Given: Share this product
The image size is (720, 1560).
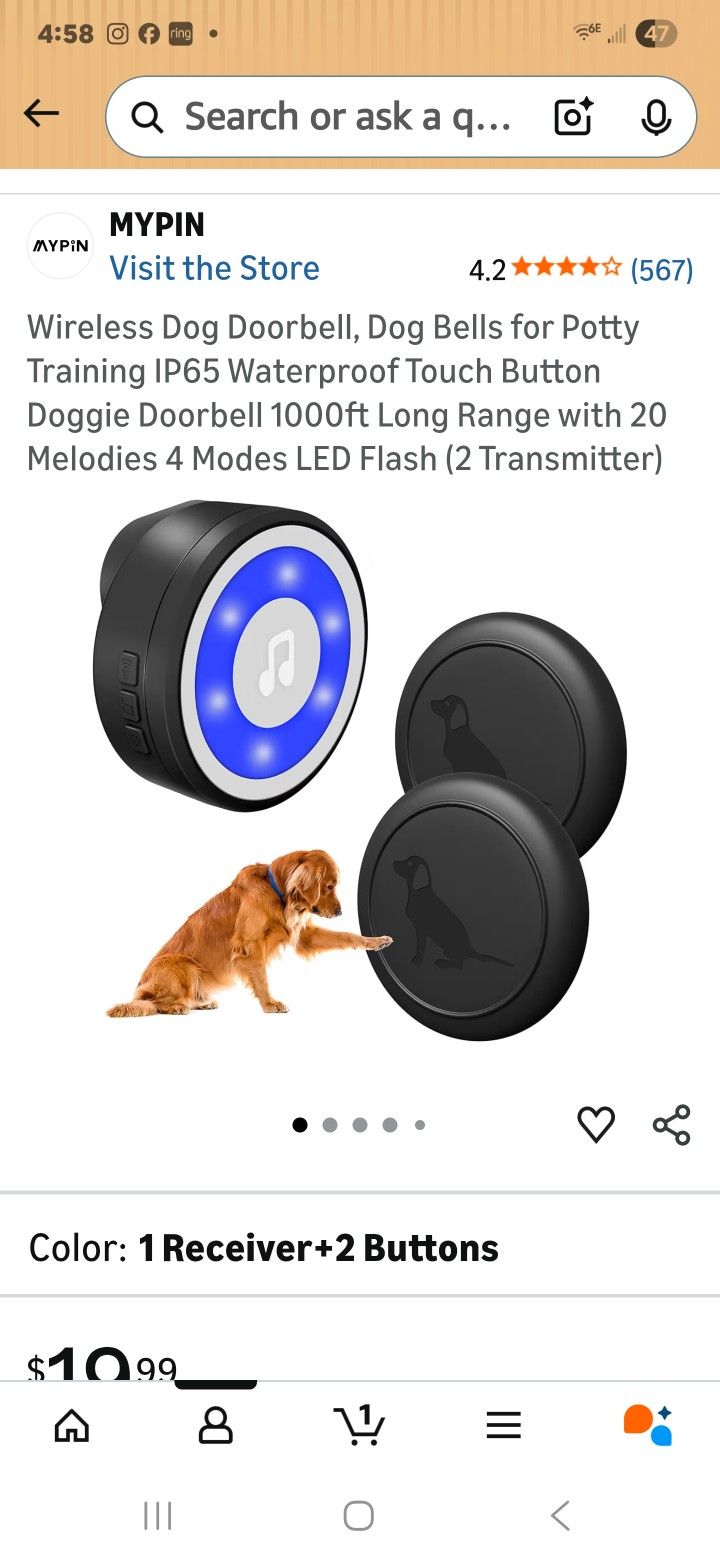Looking at the screenshot, I should click(672, 1125).
